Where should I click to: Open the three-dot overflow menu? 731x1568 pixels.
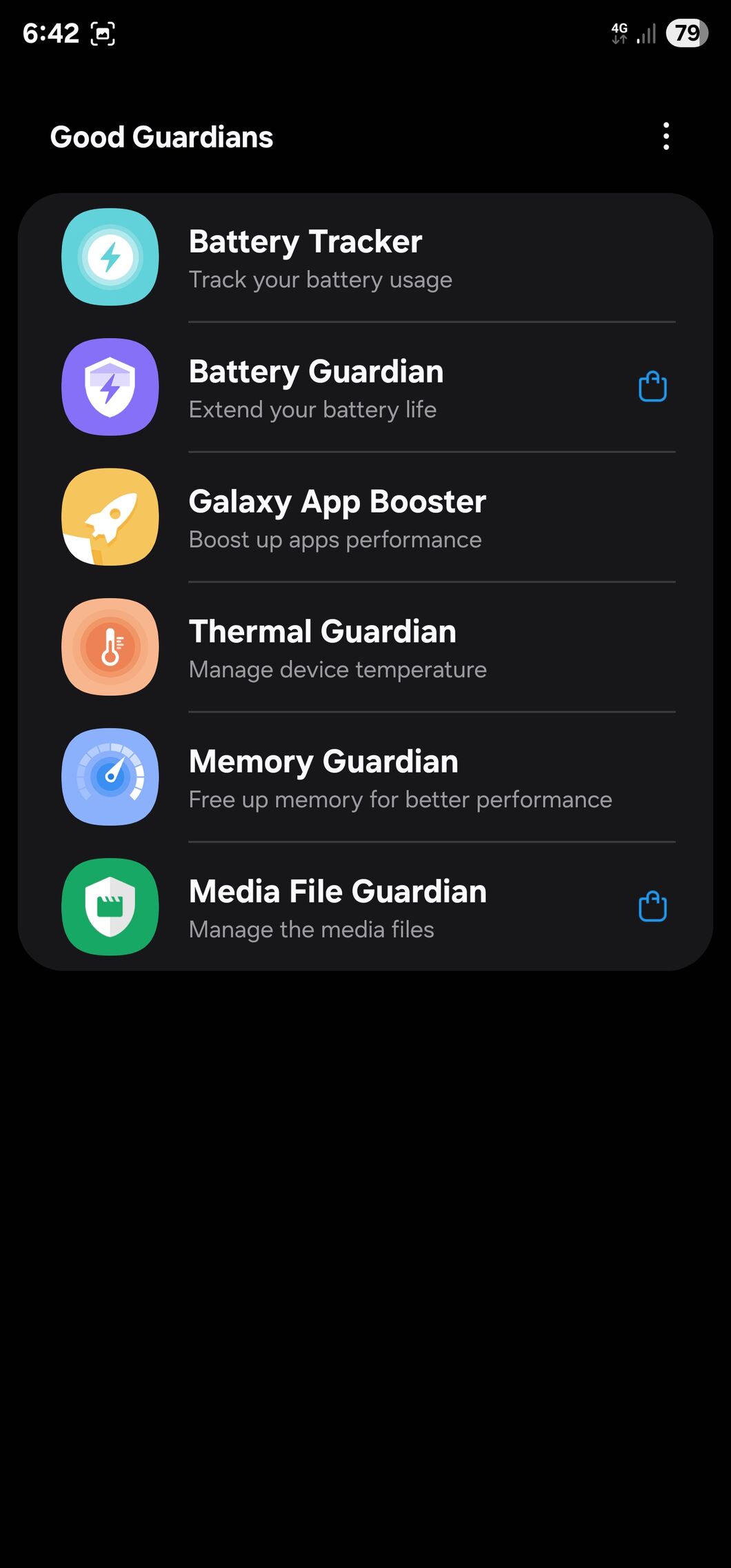(665, 137)
